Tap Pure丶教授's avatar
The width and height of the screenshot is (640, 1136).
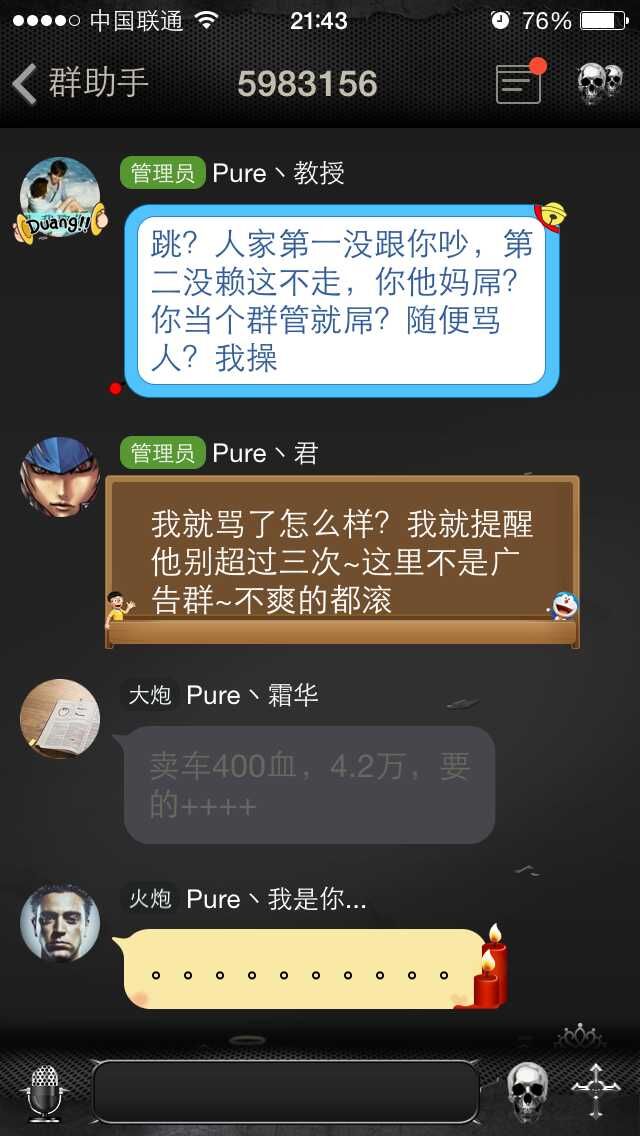(61, 197)
